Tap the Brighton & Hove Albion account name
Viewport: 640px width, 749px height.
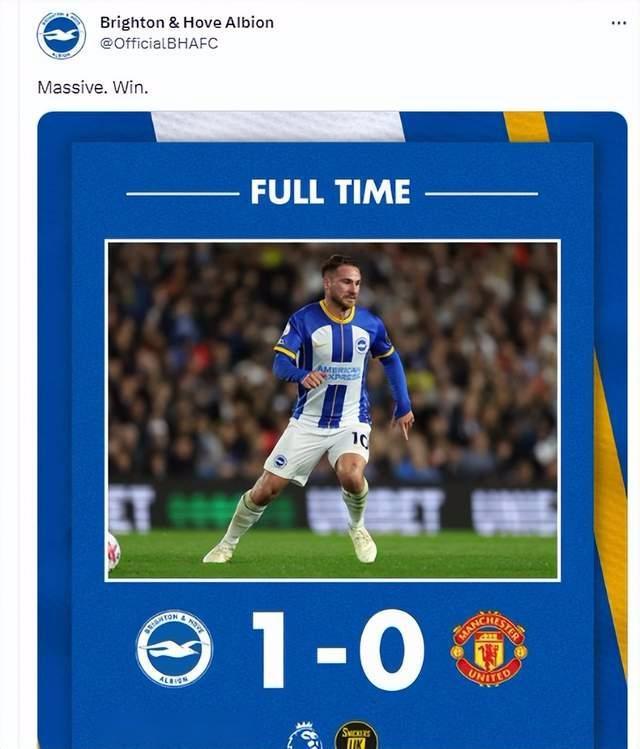click(x=186, y=22)
